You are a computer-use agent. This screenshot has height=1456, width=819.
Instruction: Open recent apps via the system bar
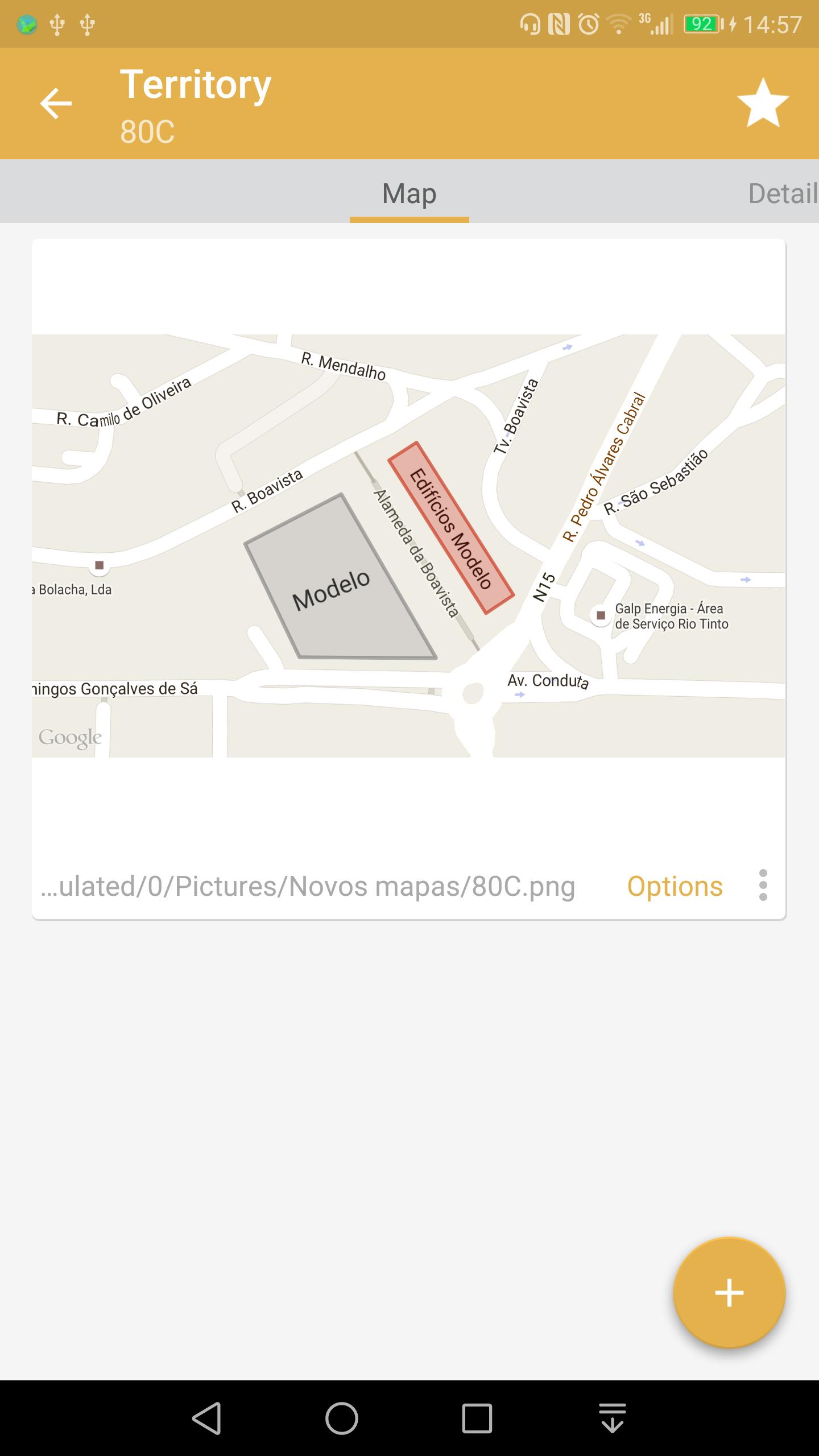pos(477,1418)
